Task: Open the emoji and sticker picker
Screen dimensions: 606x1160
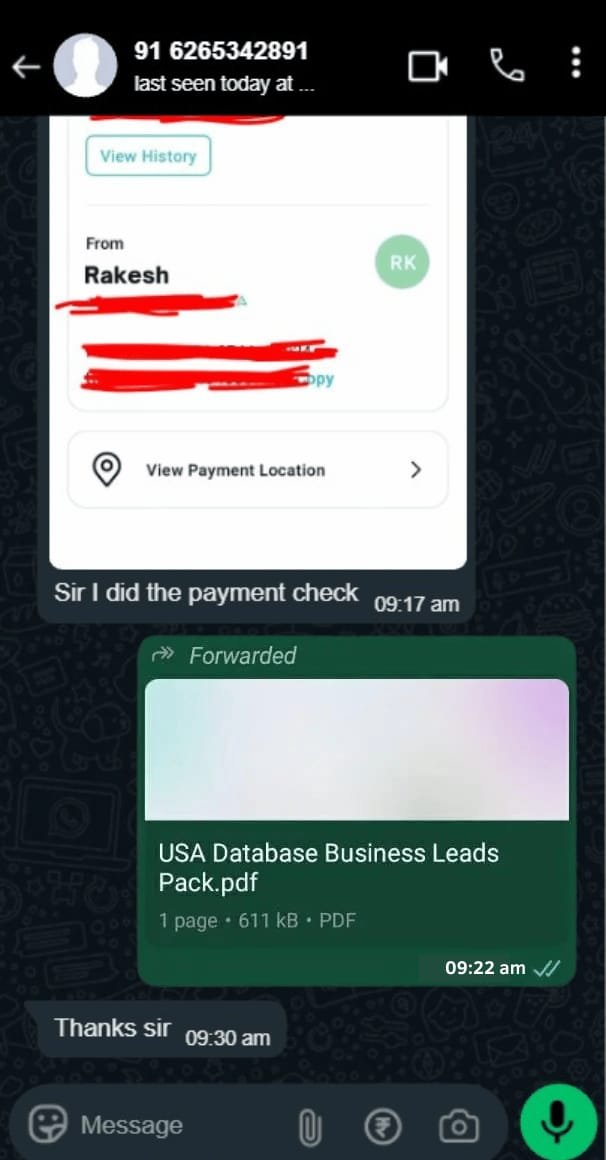Action: [47, 1125]
